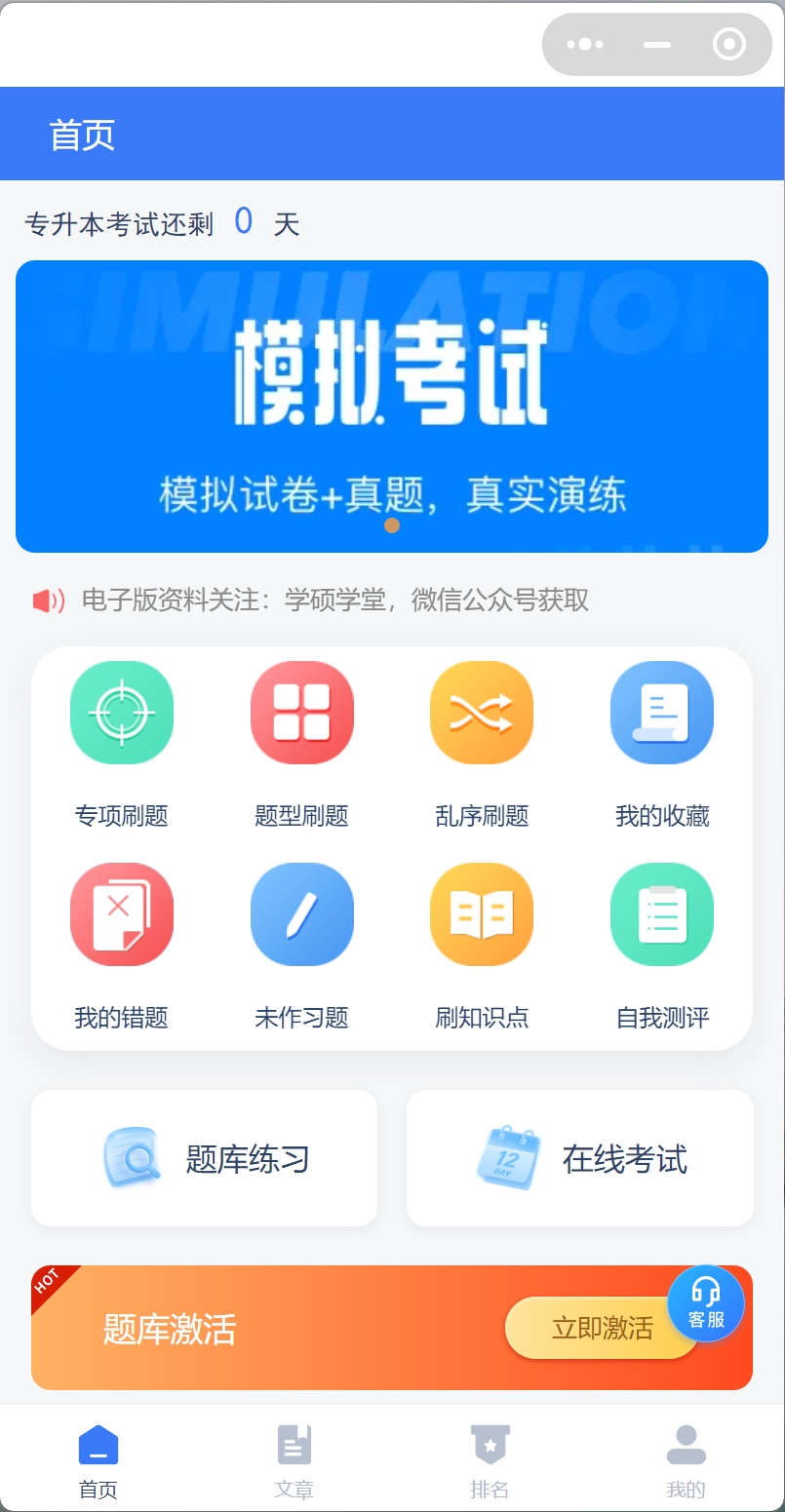The height and width of the screenshot is (1512, 785).
Task: Open the mini program more options menu
Action: click(585, 45)
